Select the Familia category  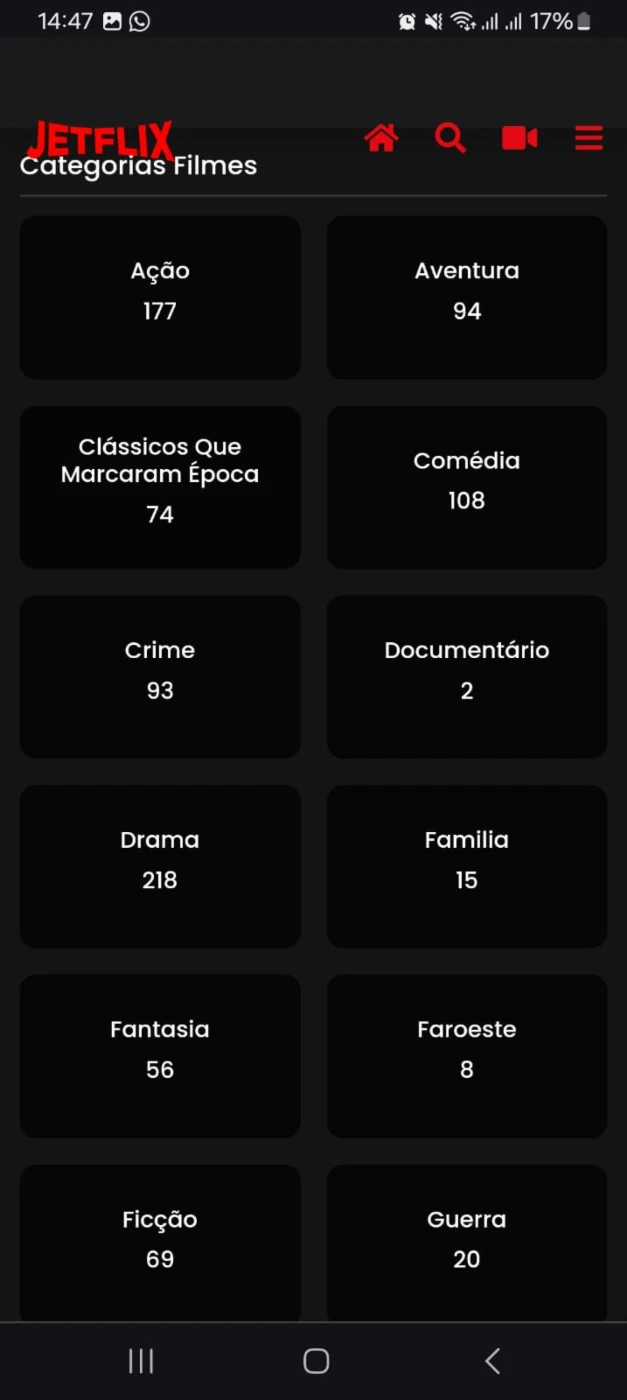467,866
